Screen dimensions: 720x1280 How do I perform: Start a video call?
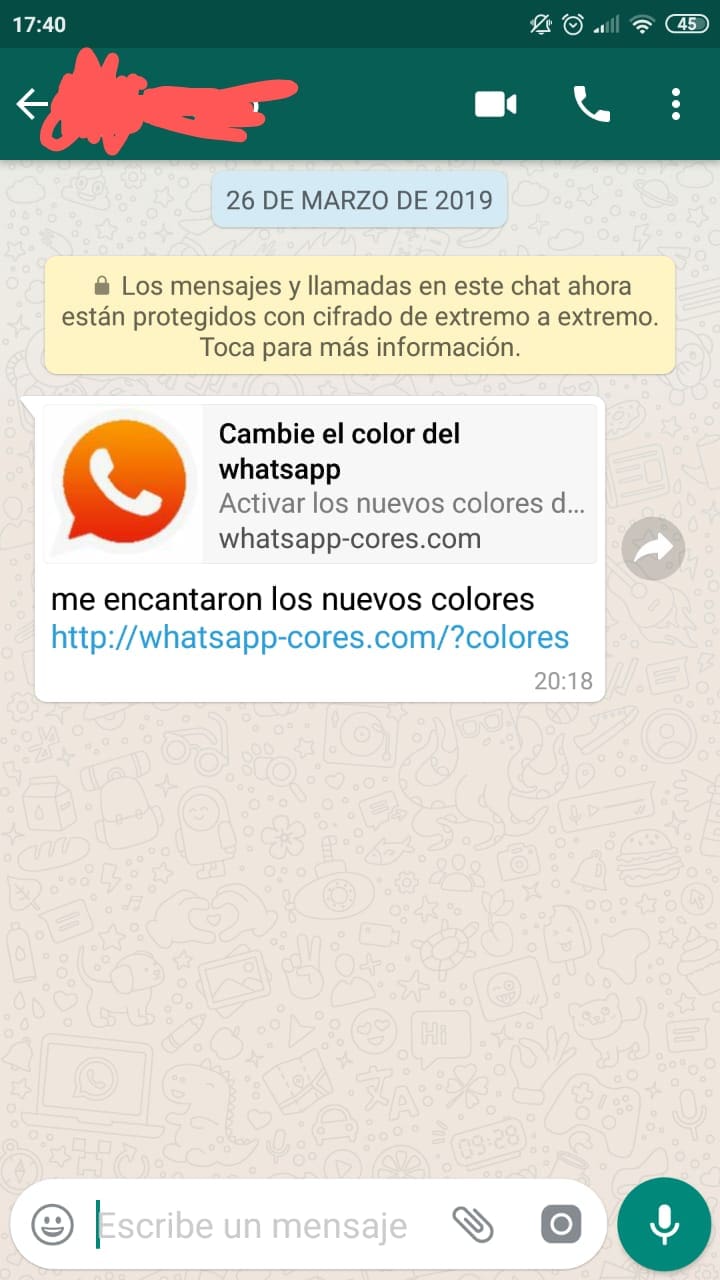point(495,104)
